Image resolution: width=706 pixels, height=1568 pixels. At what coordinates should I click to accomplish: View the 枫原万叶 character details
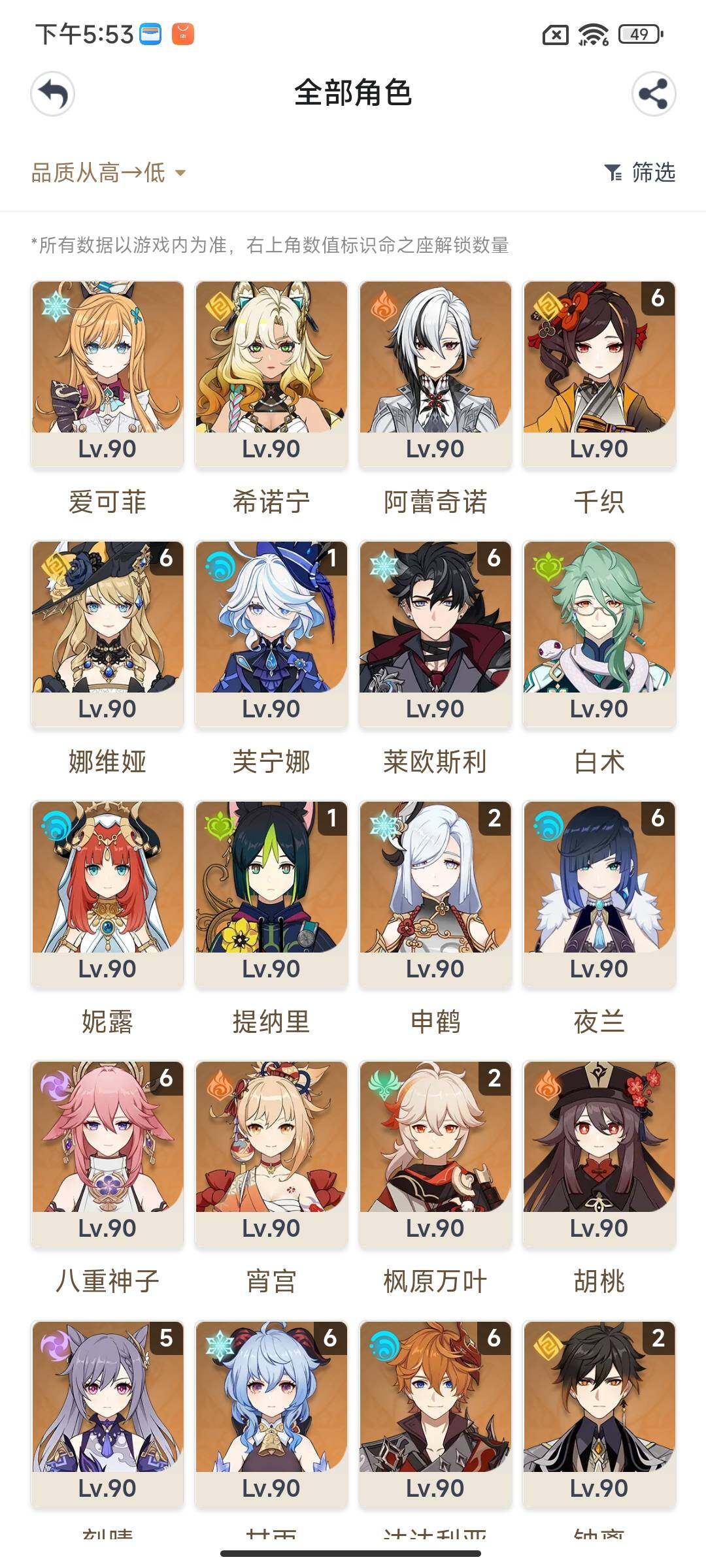[x=435, y=1154]
